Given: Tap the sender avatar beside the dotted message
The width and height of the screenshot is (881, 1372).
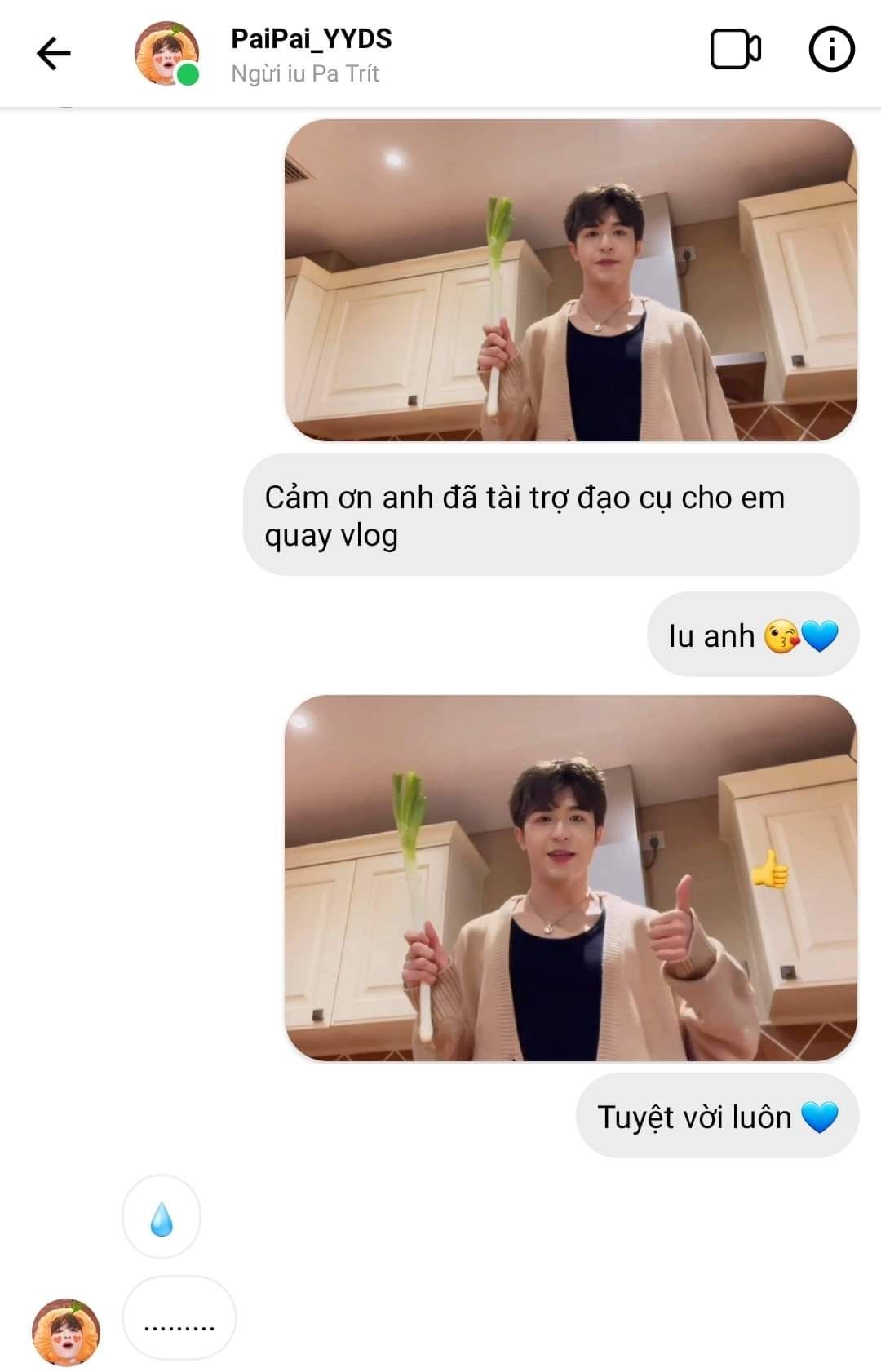Looking at the screenshot, I should 65,1332.
